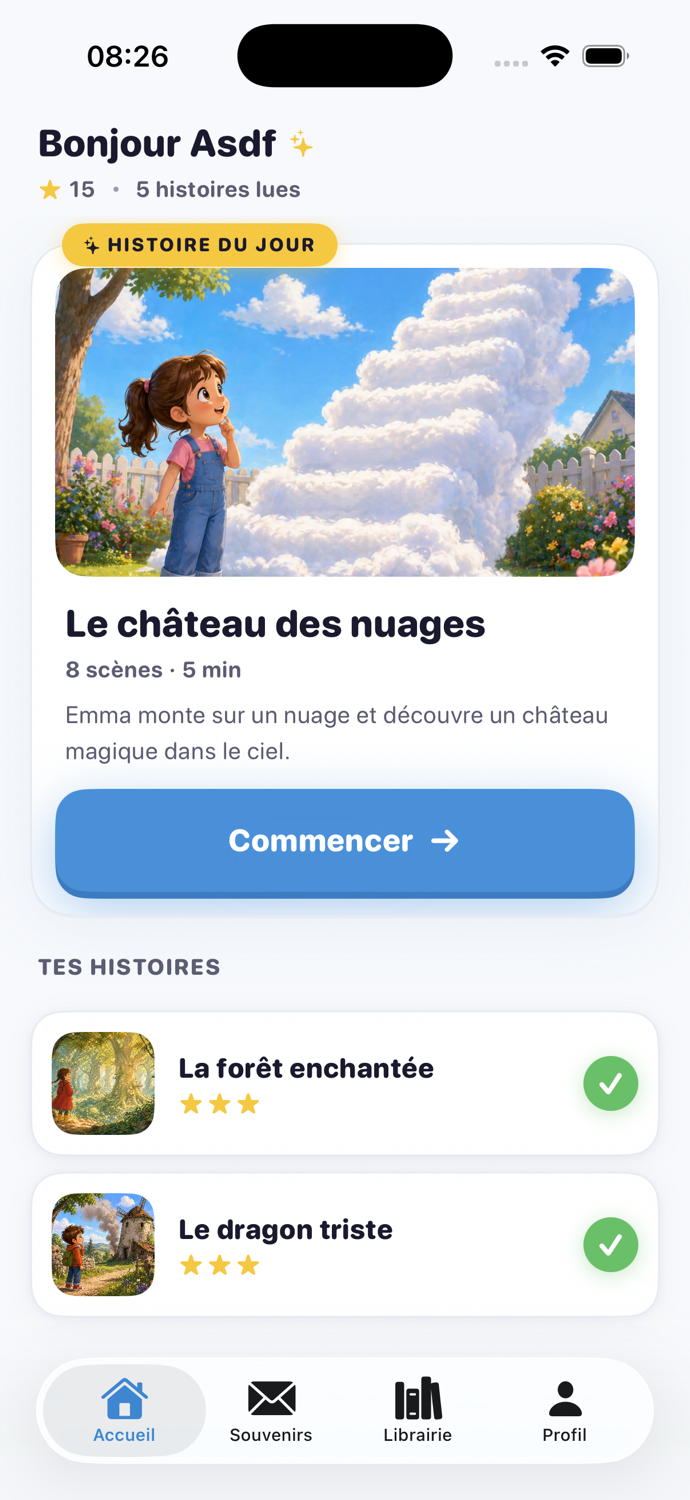This screenshot has height=1500, width=690.
Task: Open the Librairie tab
Action: click(418, 1410)
